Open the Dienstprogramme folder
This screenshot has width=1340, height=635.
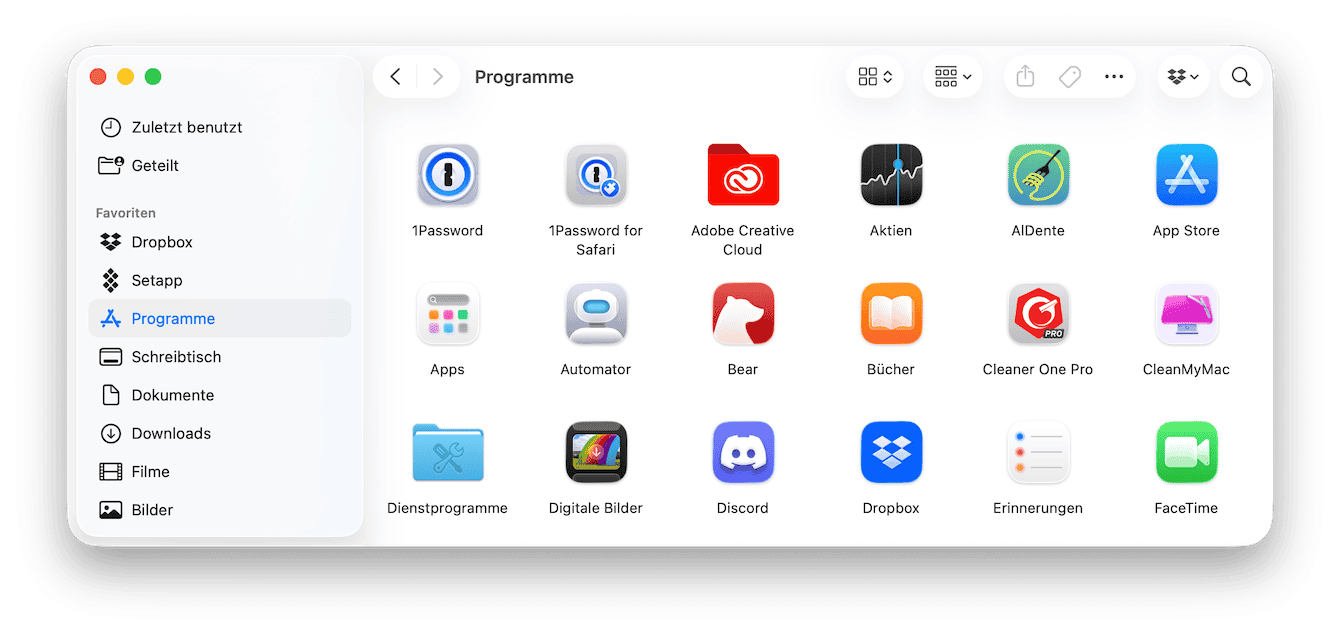[x=447, y=453]
